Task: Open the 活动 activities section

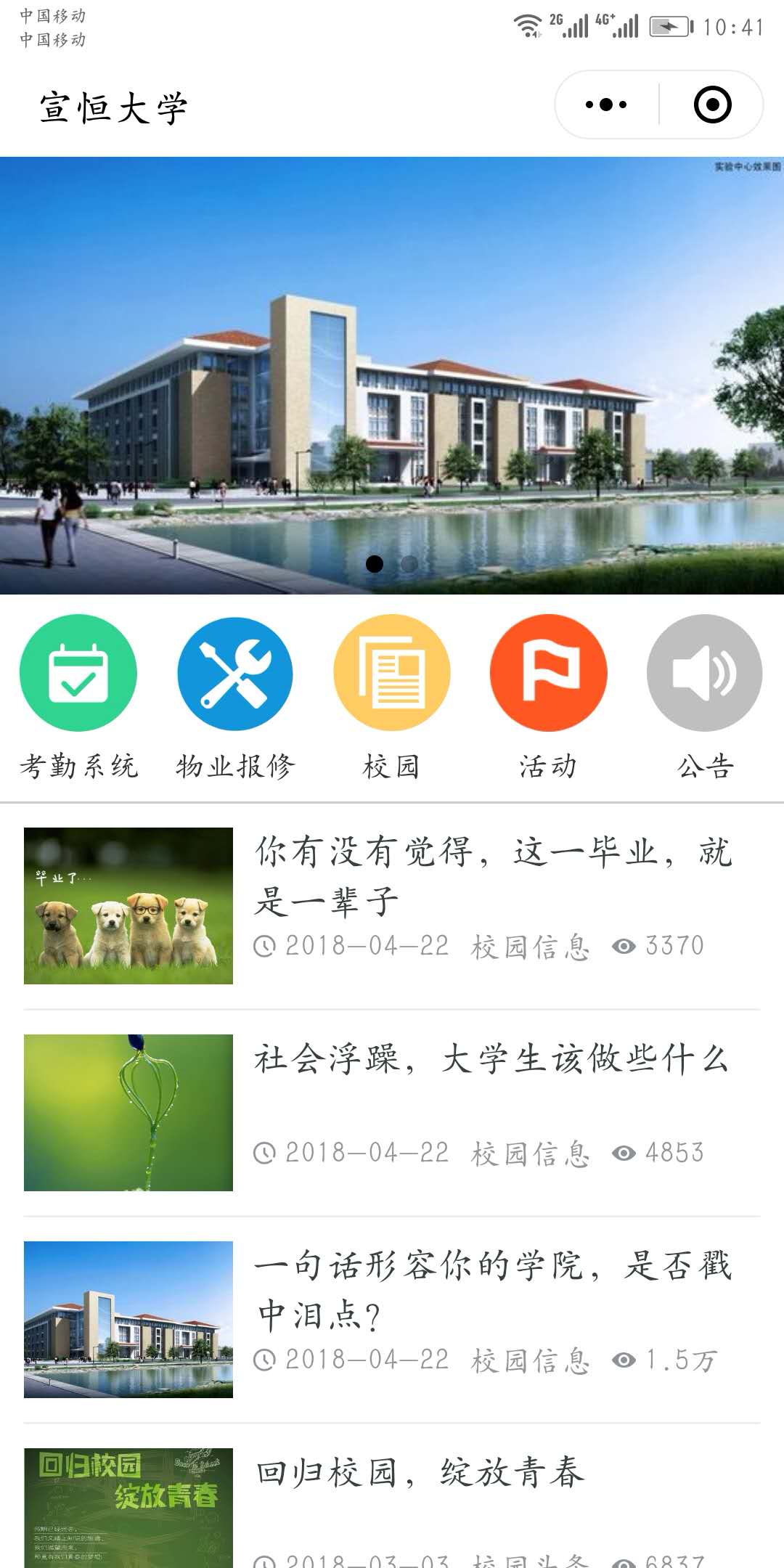Action: [x=549, y=697]
